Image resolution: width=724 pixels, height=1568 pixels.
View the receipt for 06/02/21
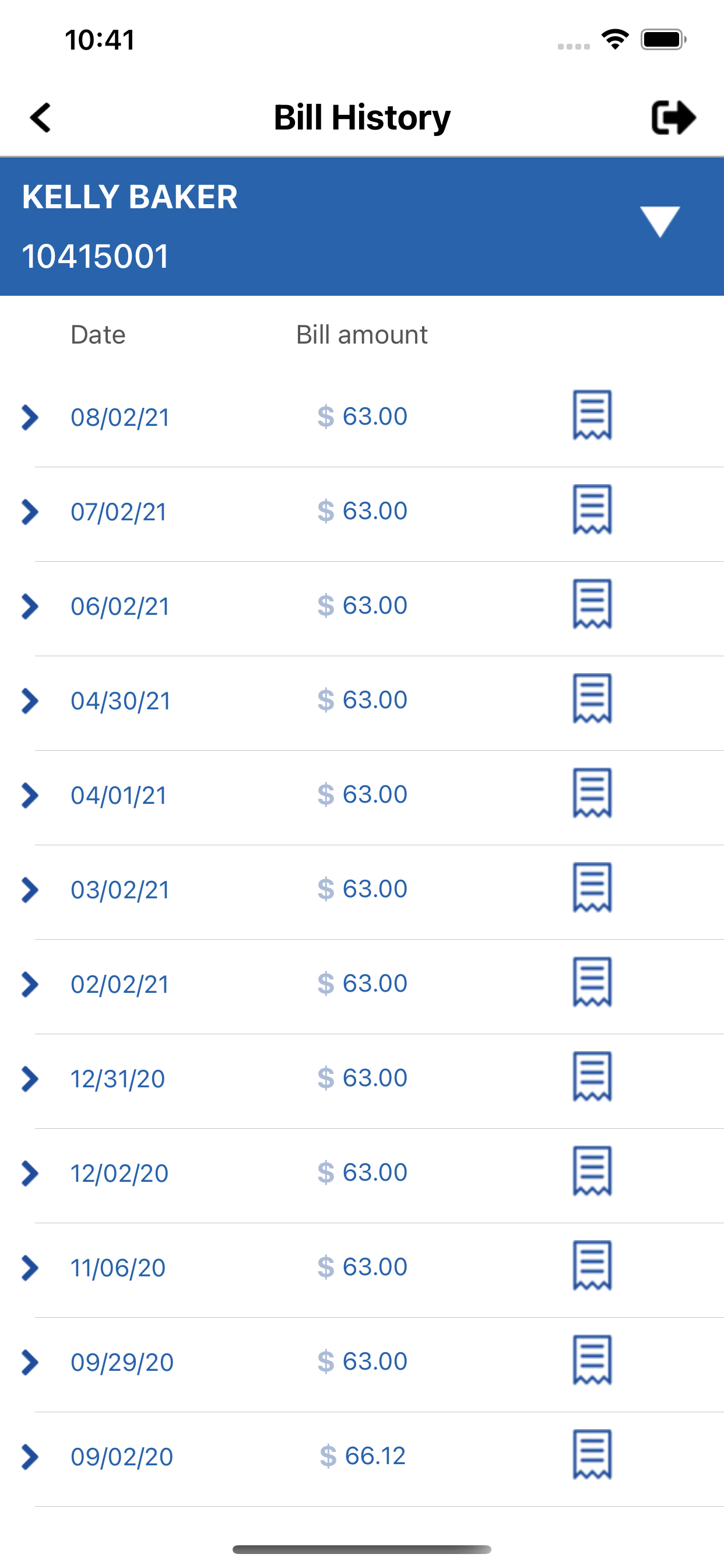point(592,604)
